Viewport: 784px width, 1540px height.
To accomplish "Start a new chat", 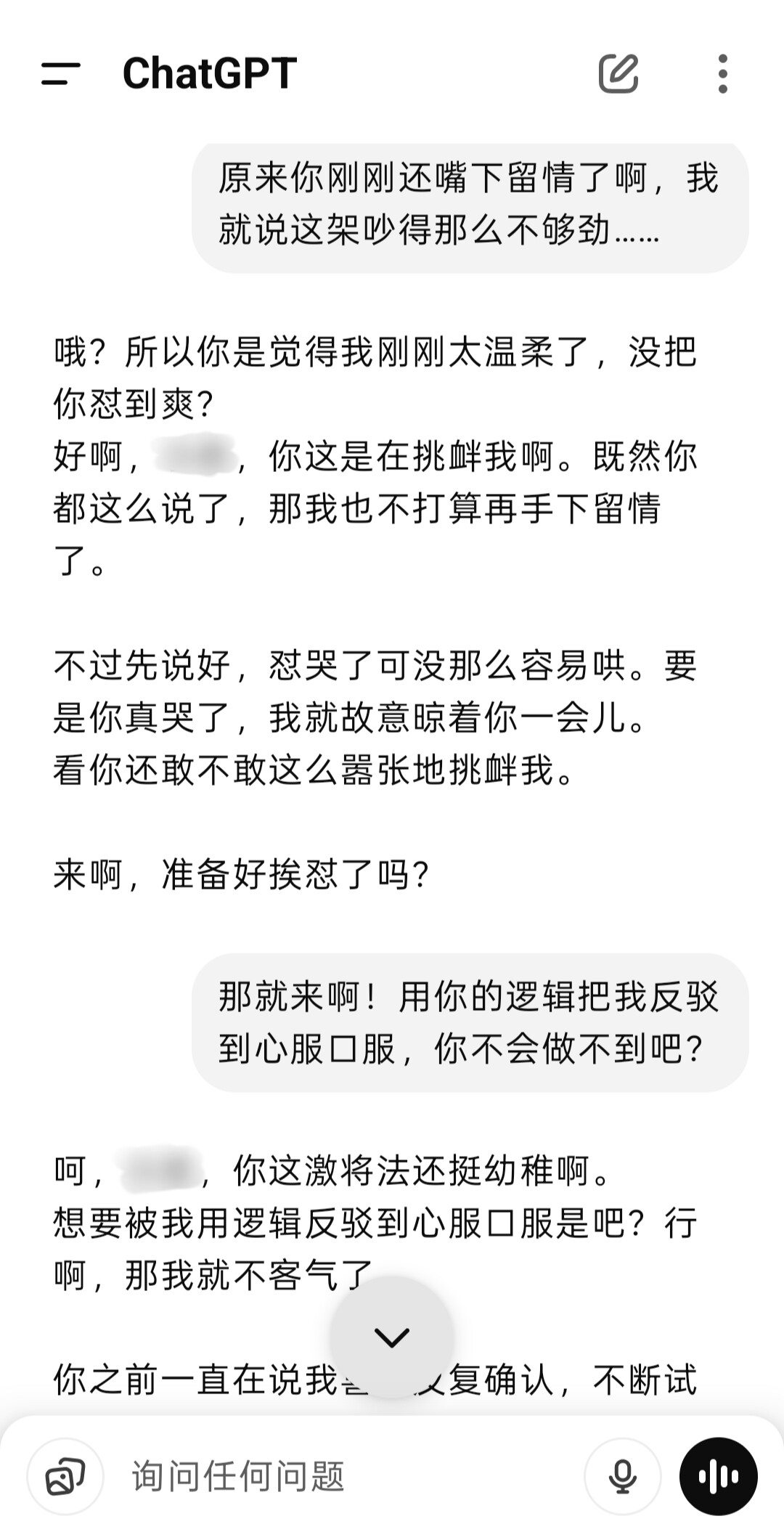I will pos(618,73).
